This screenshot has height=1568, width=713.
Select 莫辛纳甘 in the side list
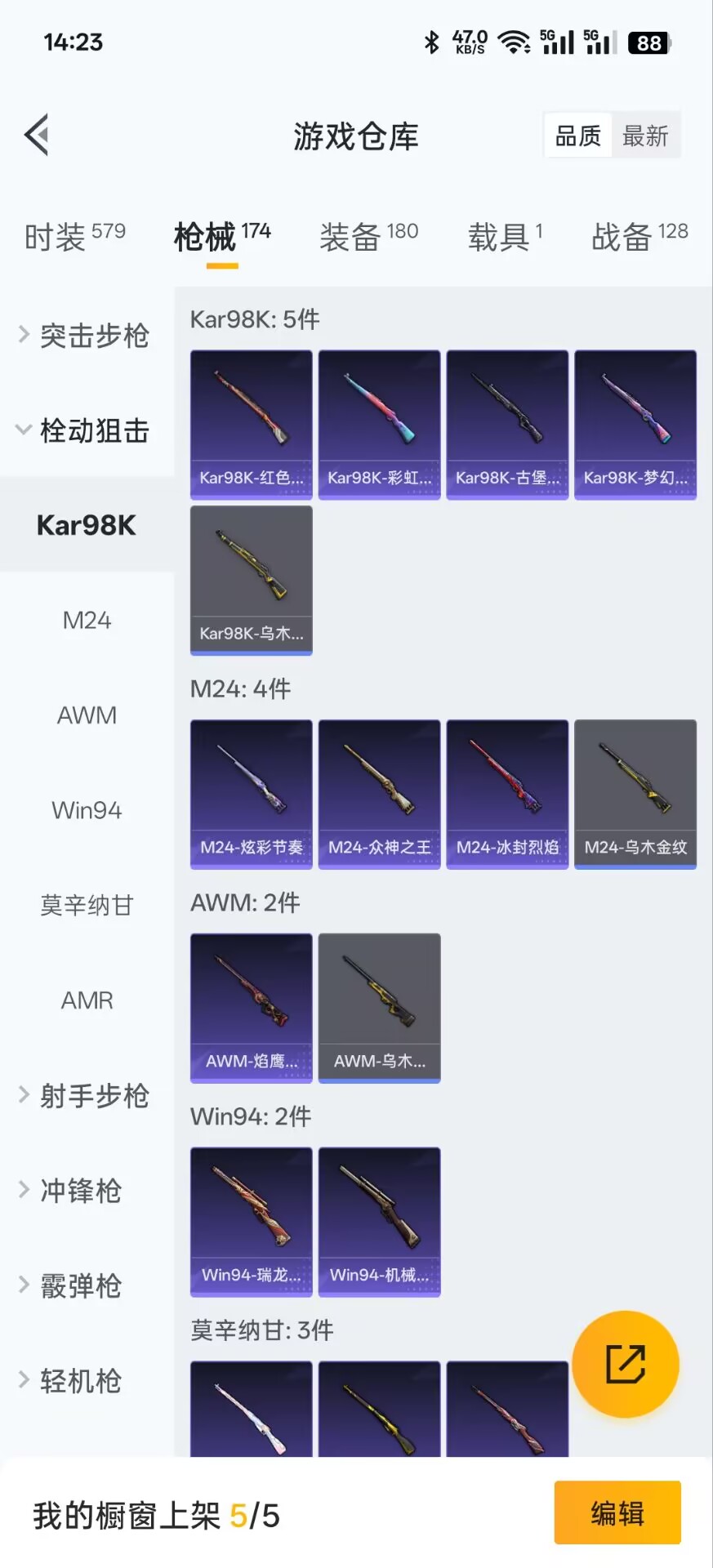tap(87, 905)
